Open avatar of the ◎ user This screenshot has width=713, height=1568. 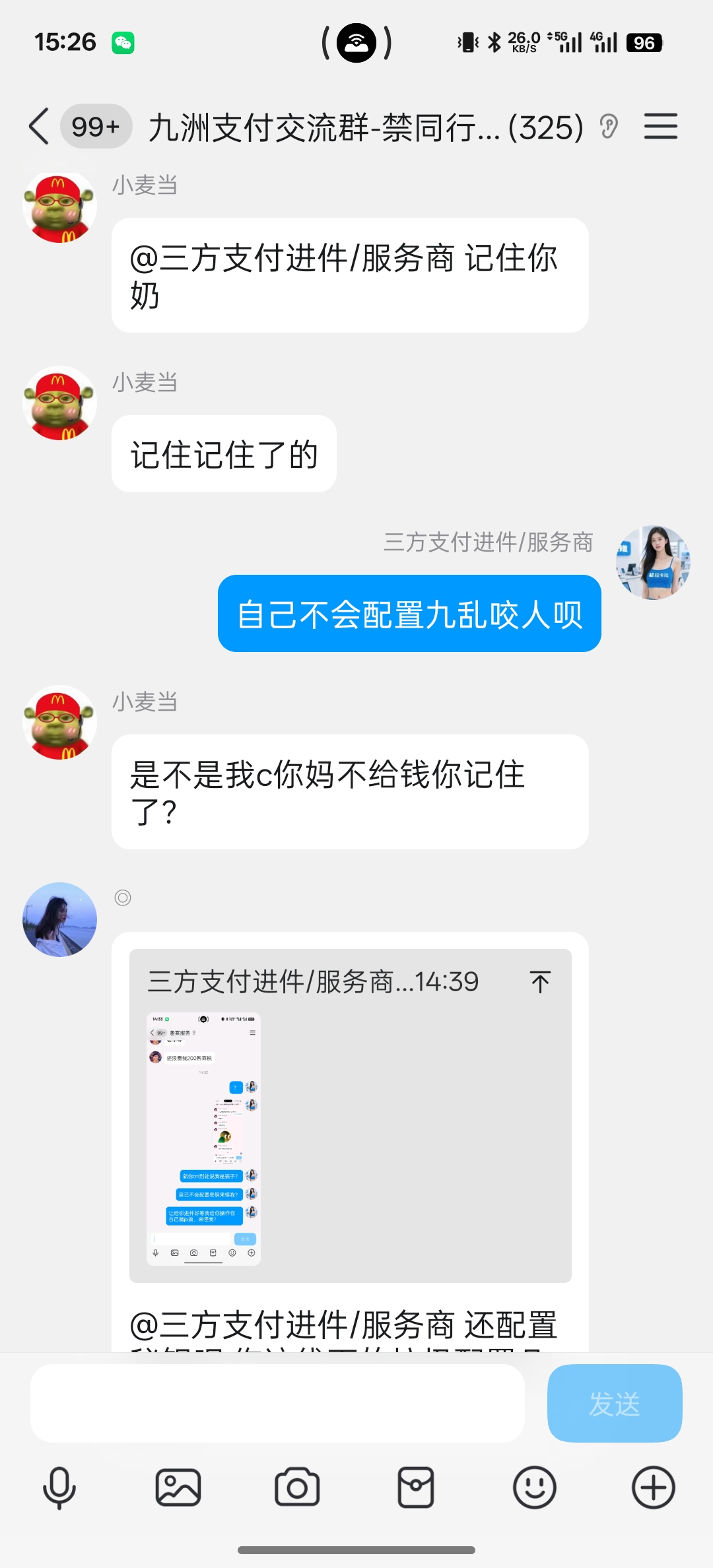click(x=59, y=919)
